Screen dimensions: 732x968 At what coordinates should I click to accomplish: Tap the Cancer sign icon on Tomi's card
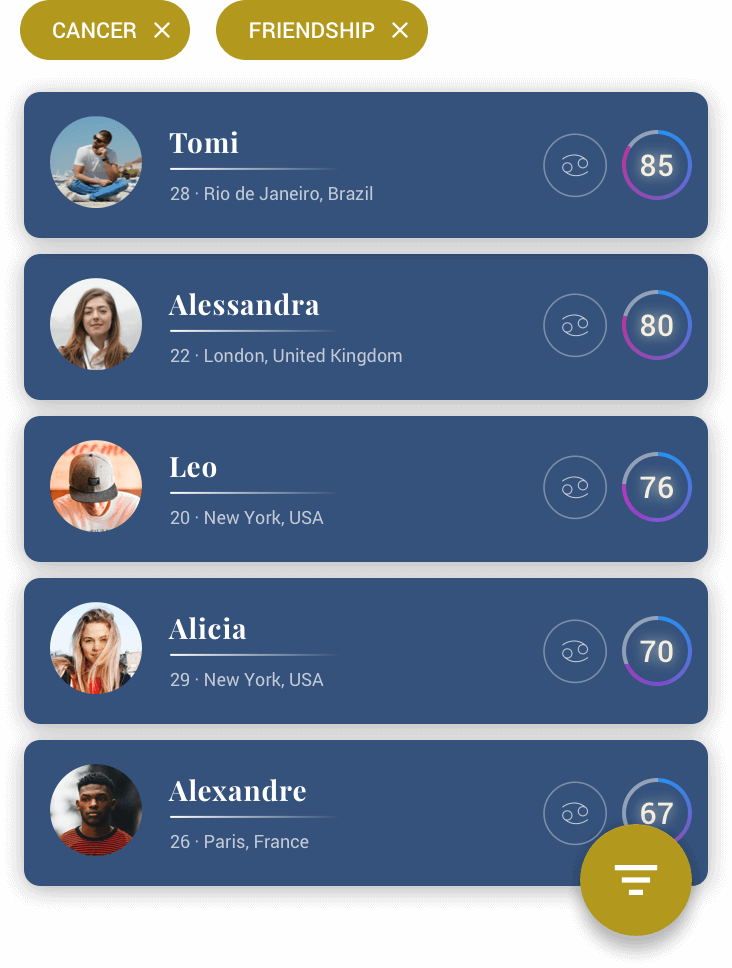click(x=575, y=165)
